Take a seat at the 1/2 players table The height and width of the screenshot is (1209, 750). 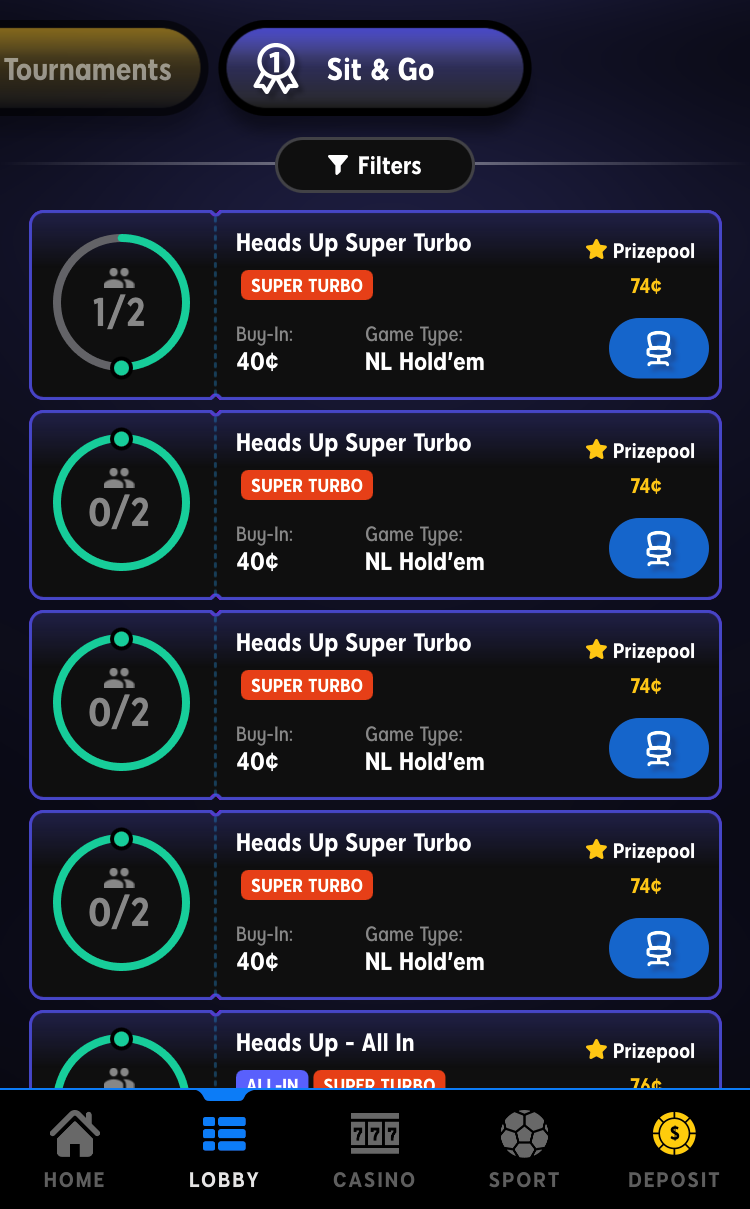point(658,348)
